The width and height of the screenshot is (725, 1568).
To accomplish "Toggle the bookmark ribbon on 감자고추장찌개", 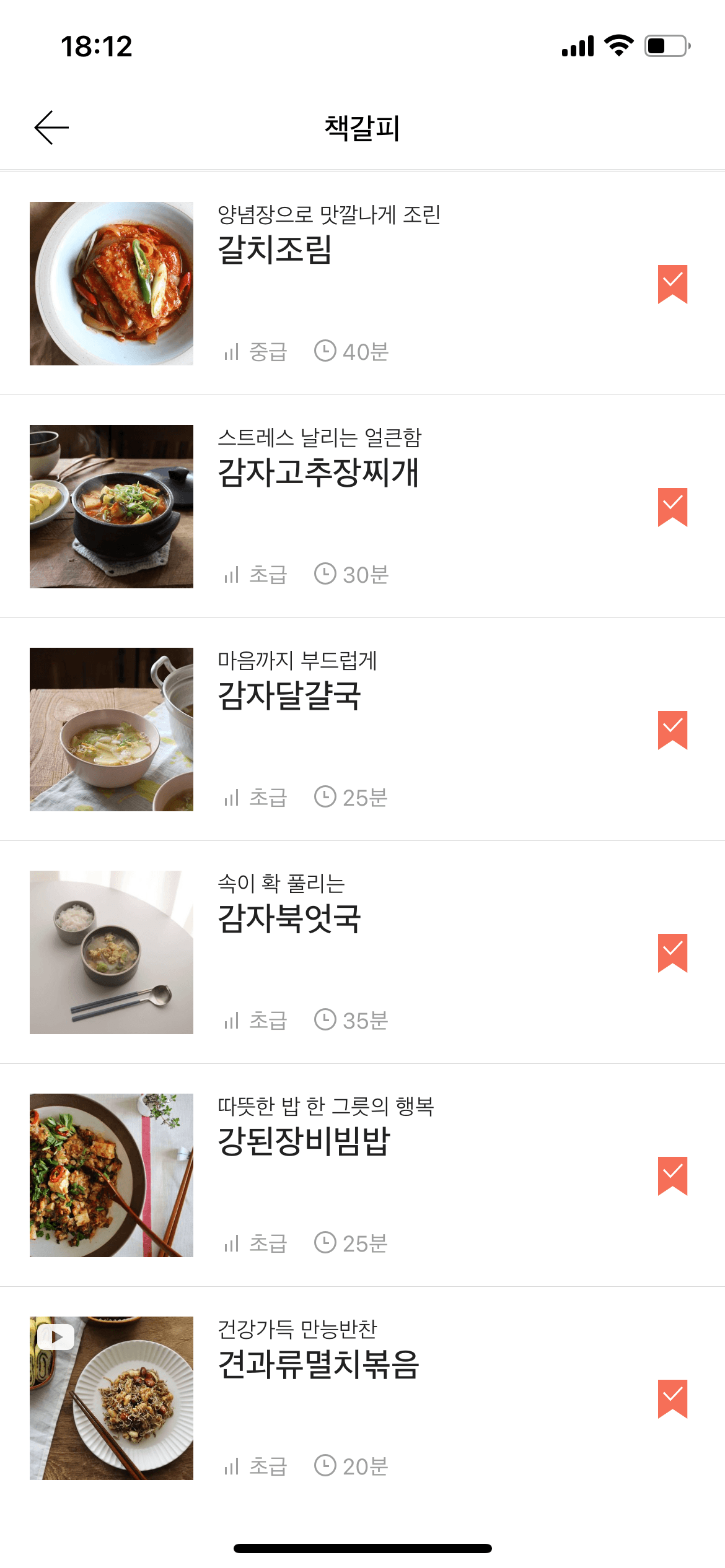I will (672, 507).
